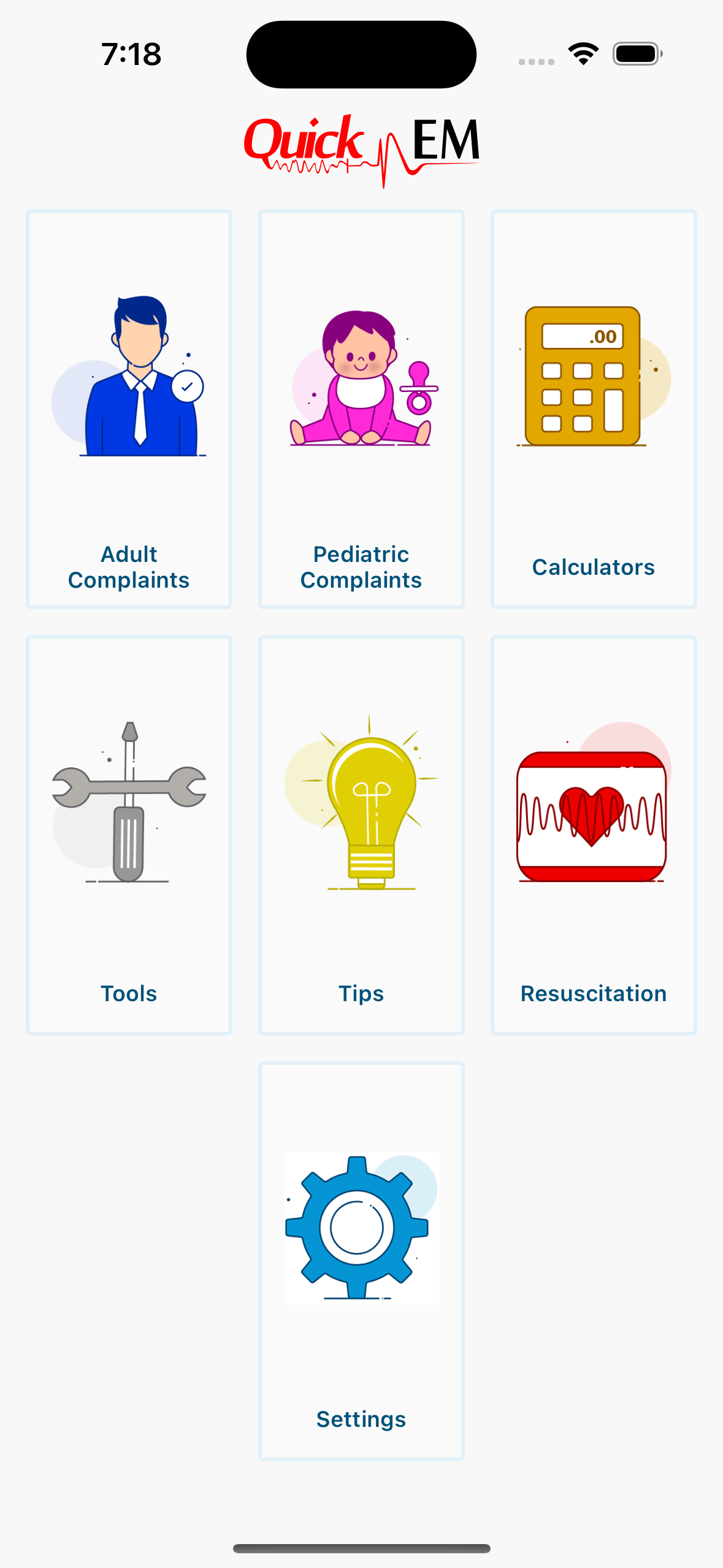Image resolution: width=723 pixels, height=1568 pixels.
Task: View the Tips section
Action: pos(361,835)
